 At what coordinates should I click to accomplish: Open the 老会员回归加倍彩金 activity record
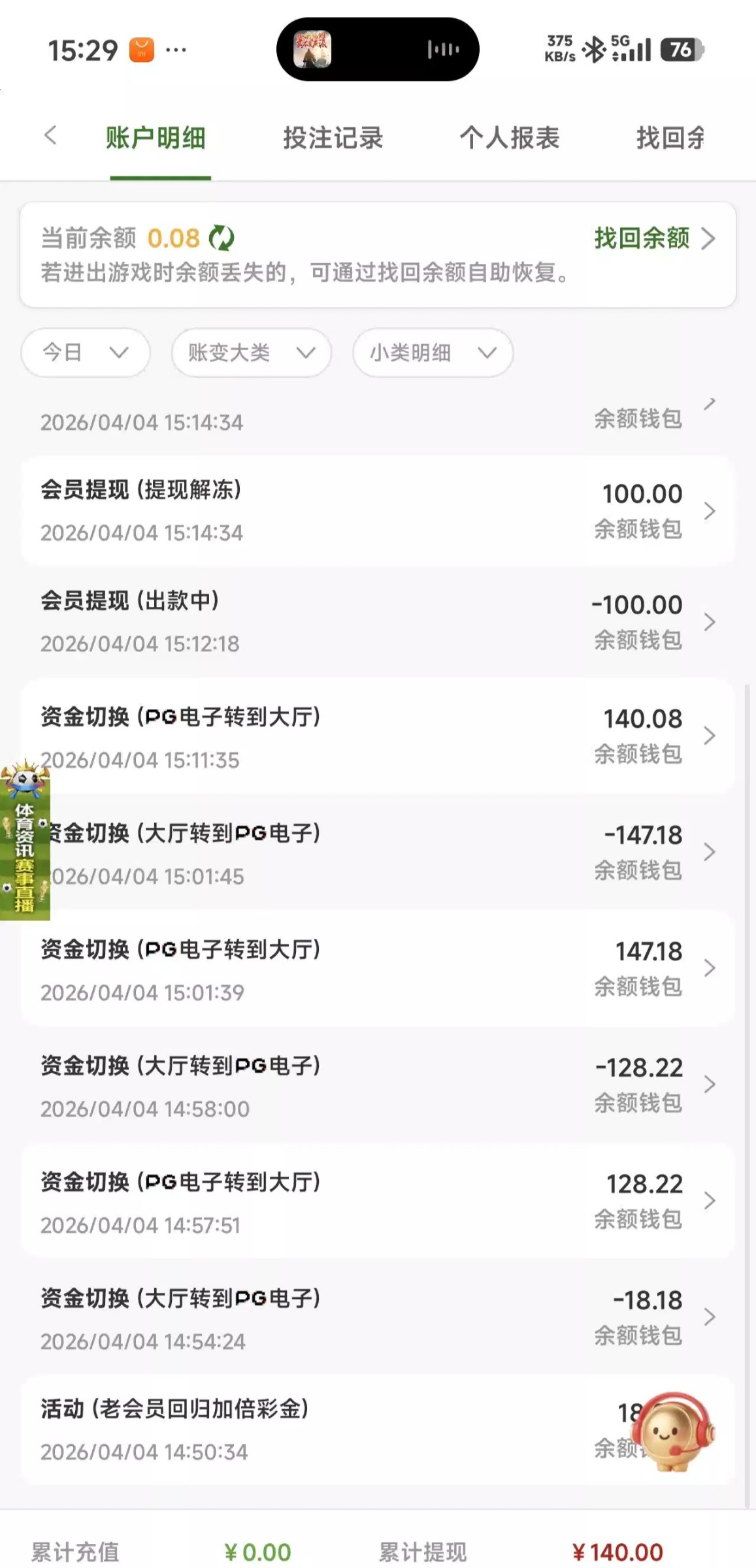coord(327,1429)
